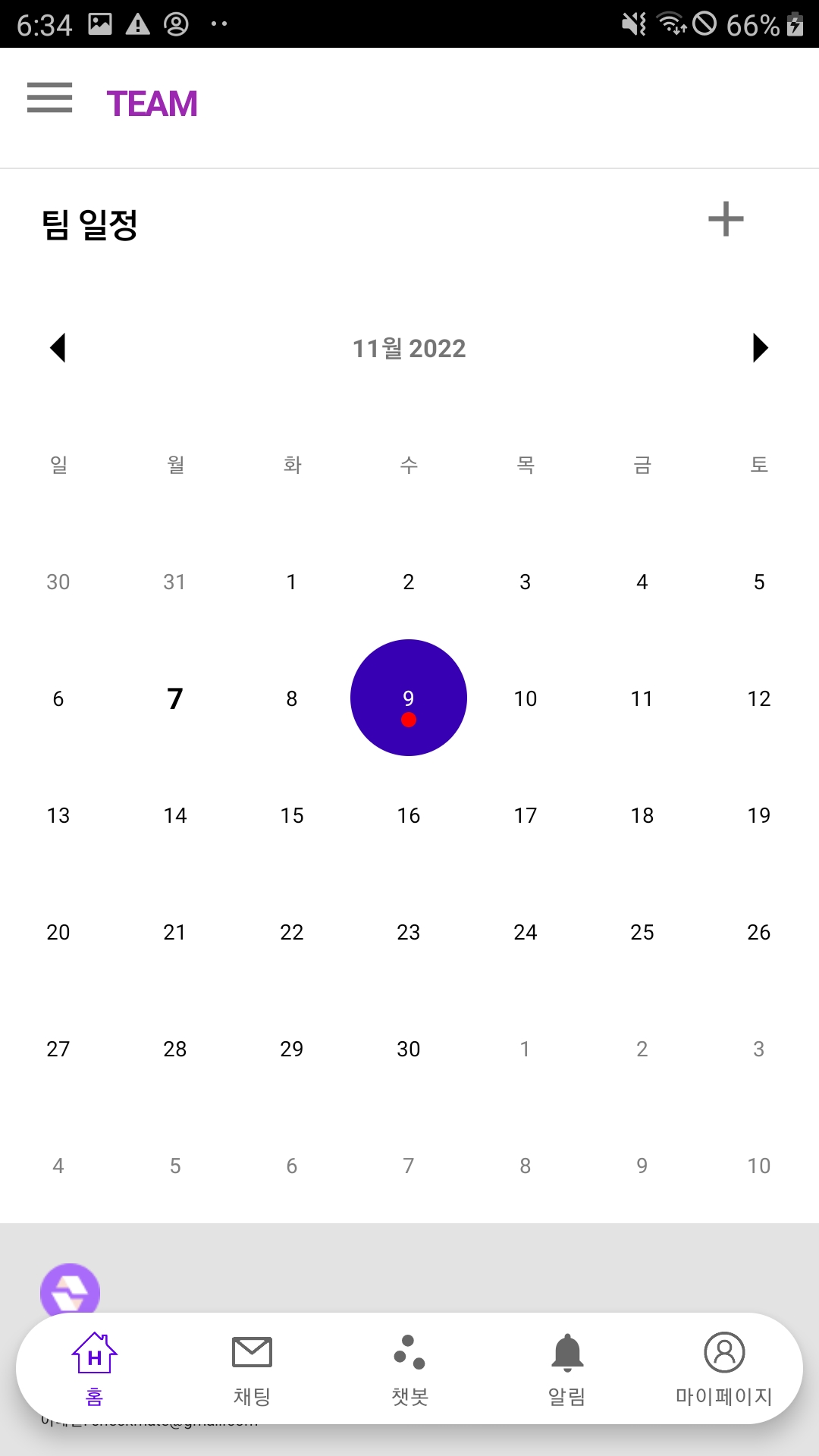819x1456 pixels.
Task: Tap the red event indicator on the 9th
Action: (x=409, y=720)
